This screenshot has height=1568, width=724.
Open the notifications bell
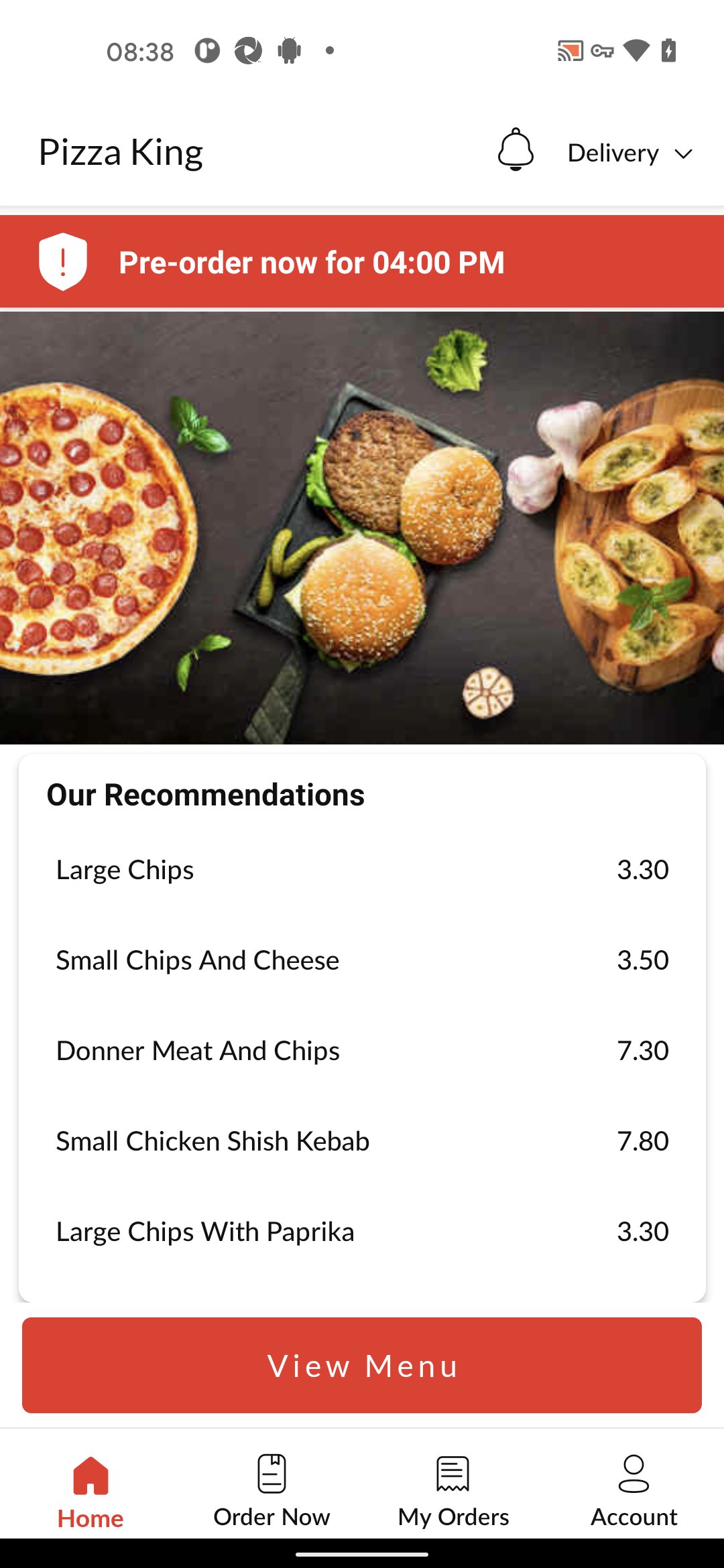click(516, 150)
